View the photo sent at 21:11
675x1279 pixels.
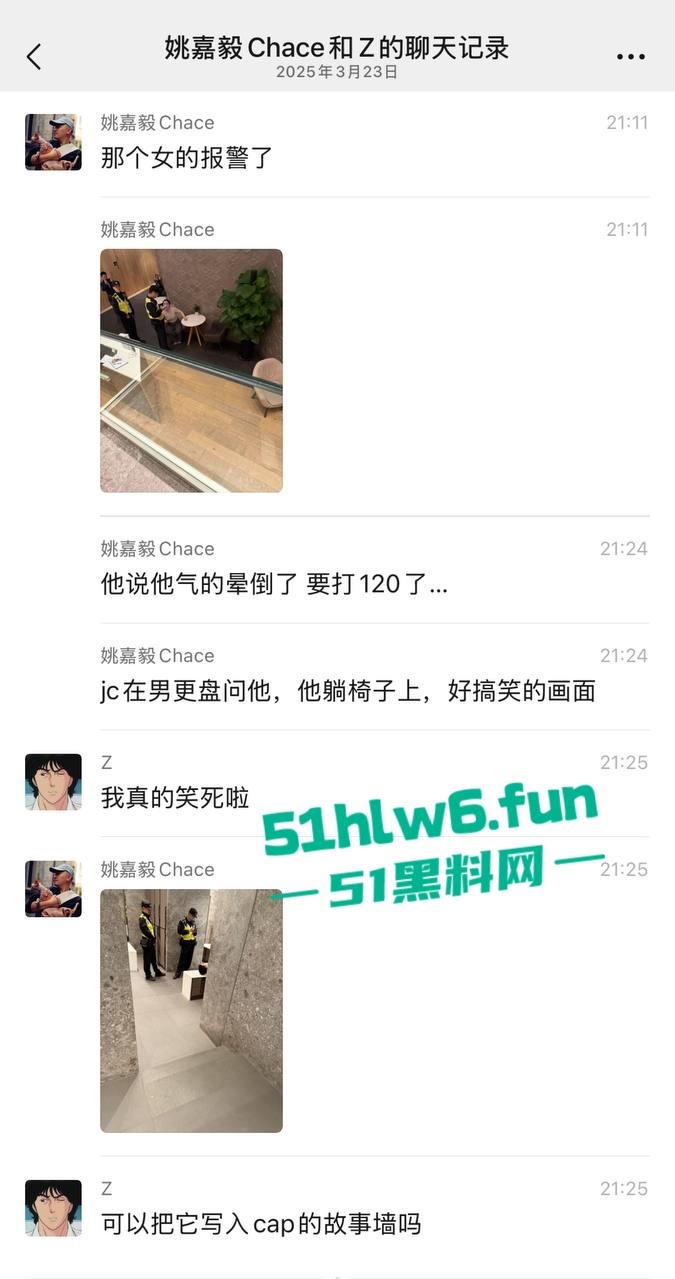point(191,370)
